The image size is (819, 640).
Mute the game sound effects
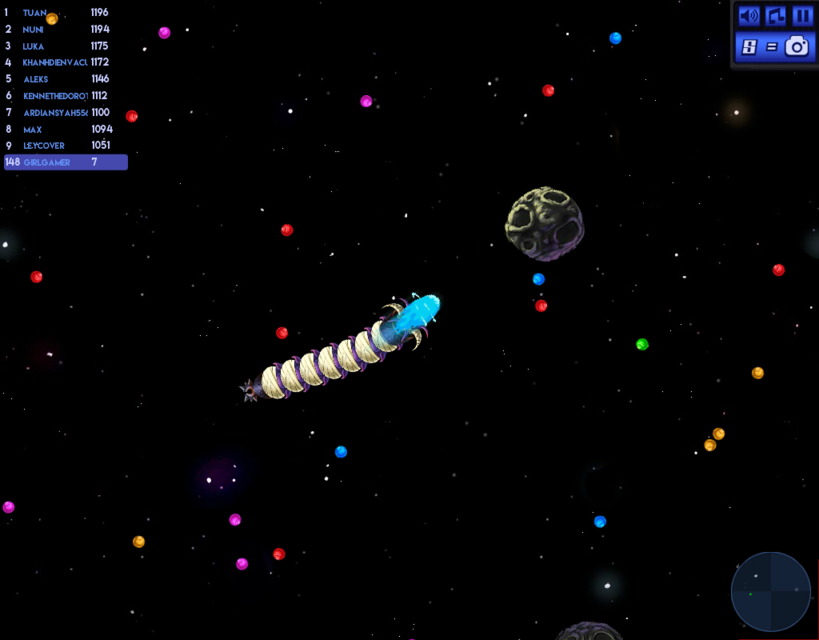(x=748, y=16)
